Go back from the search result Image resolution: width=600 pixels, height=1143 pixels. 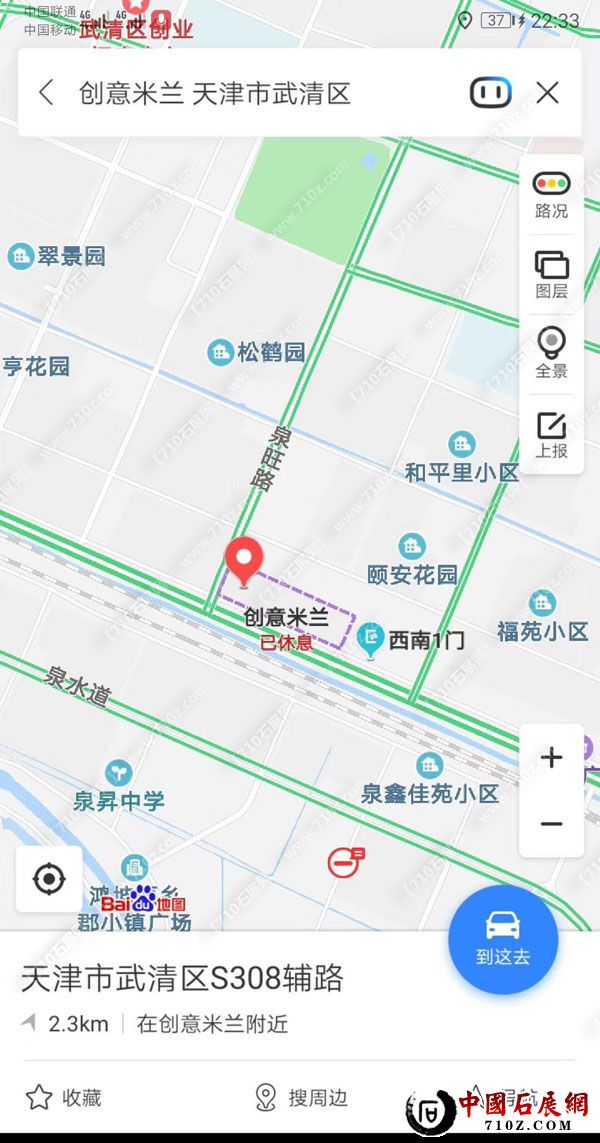click(x=46, y=93)
